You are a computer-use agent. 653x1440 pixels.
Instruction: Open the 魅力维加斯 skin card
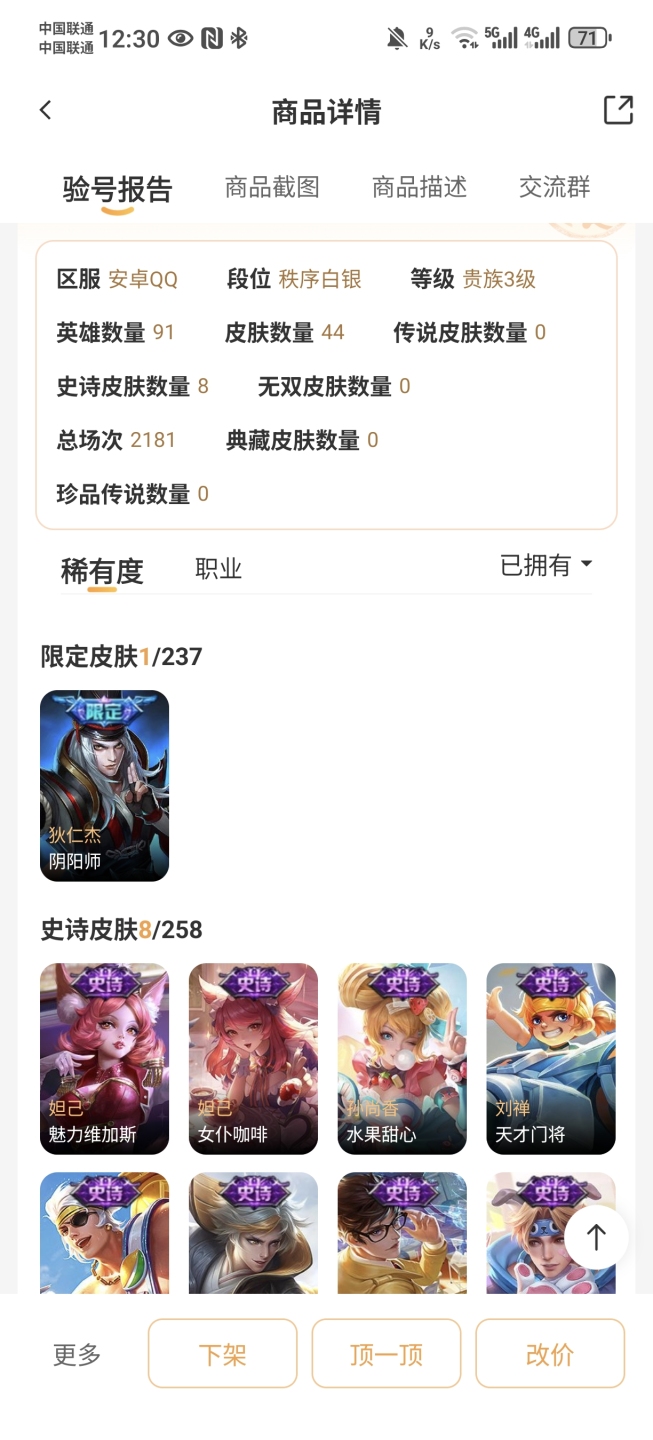click(104, 1058)
